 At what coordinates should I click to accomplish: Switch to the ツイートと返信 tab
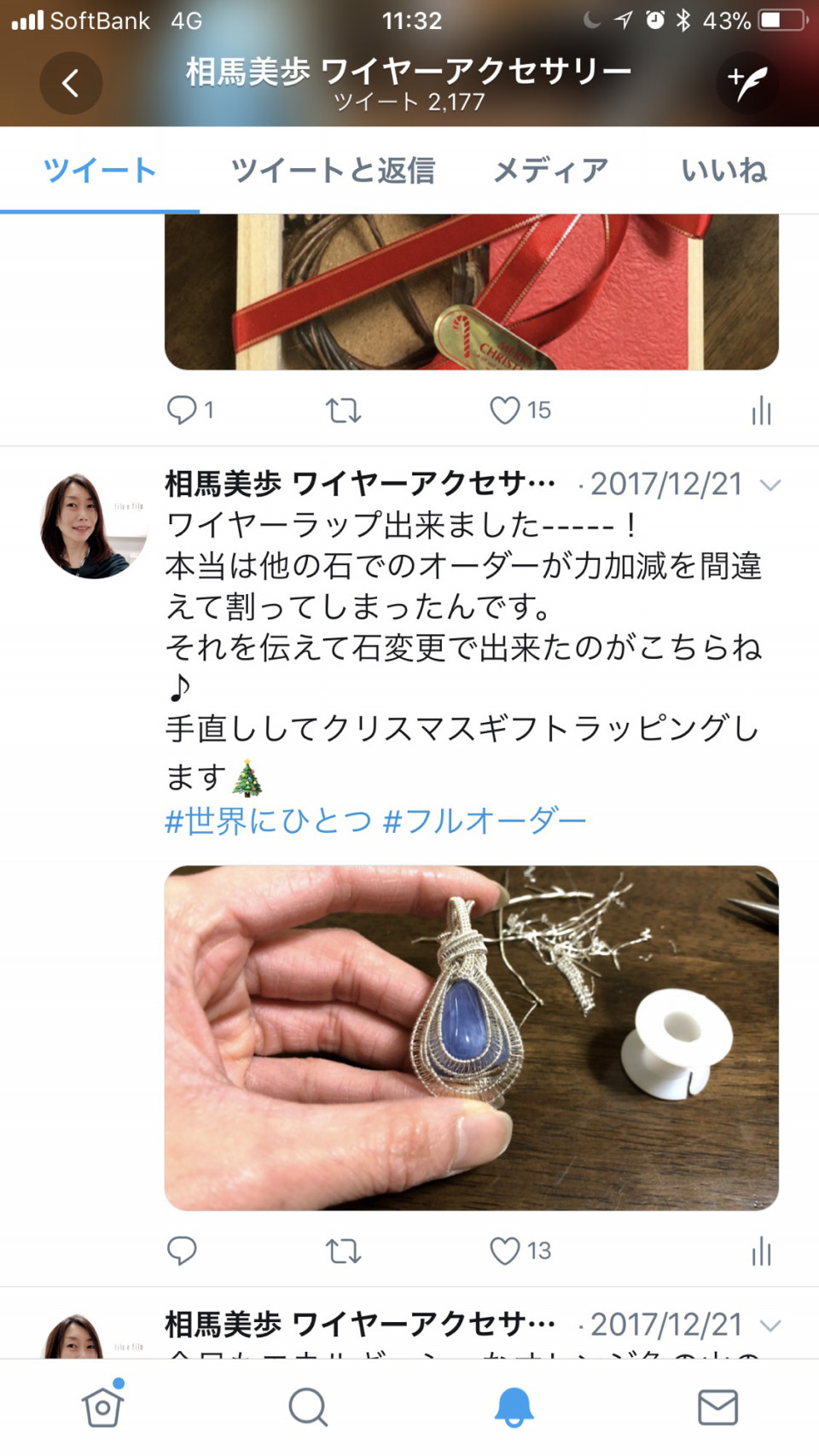pyautogui.click(x=333, y=171)
